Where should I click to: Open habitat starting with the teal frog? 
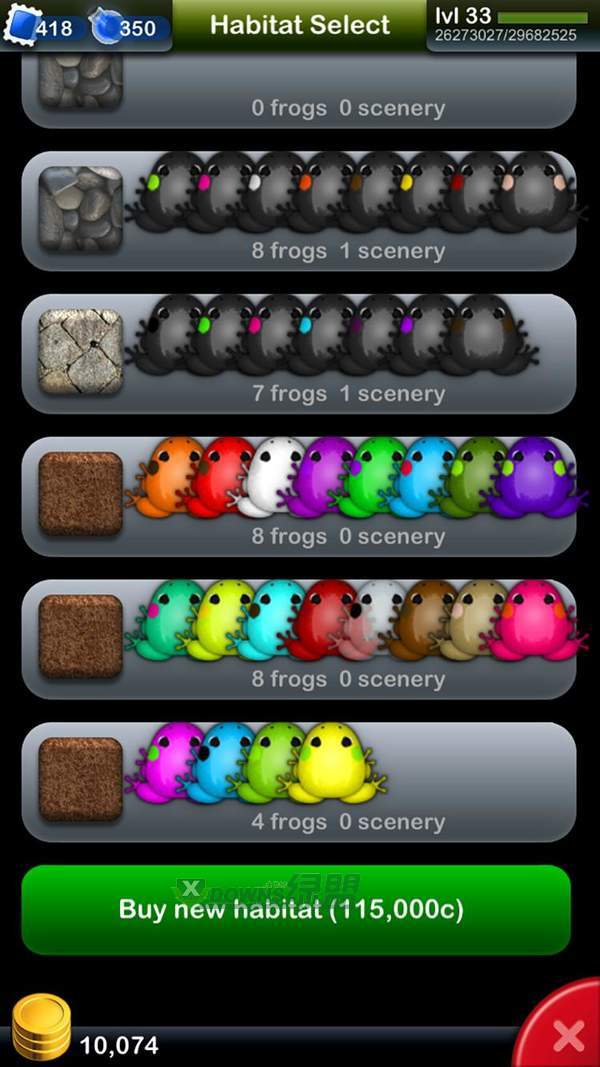298,639
